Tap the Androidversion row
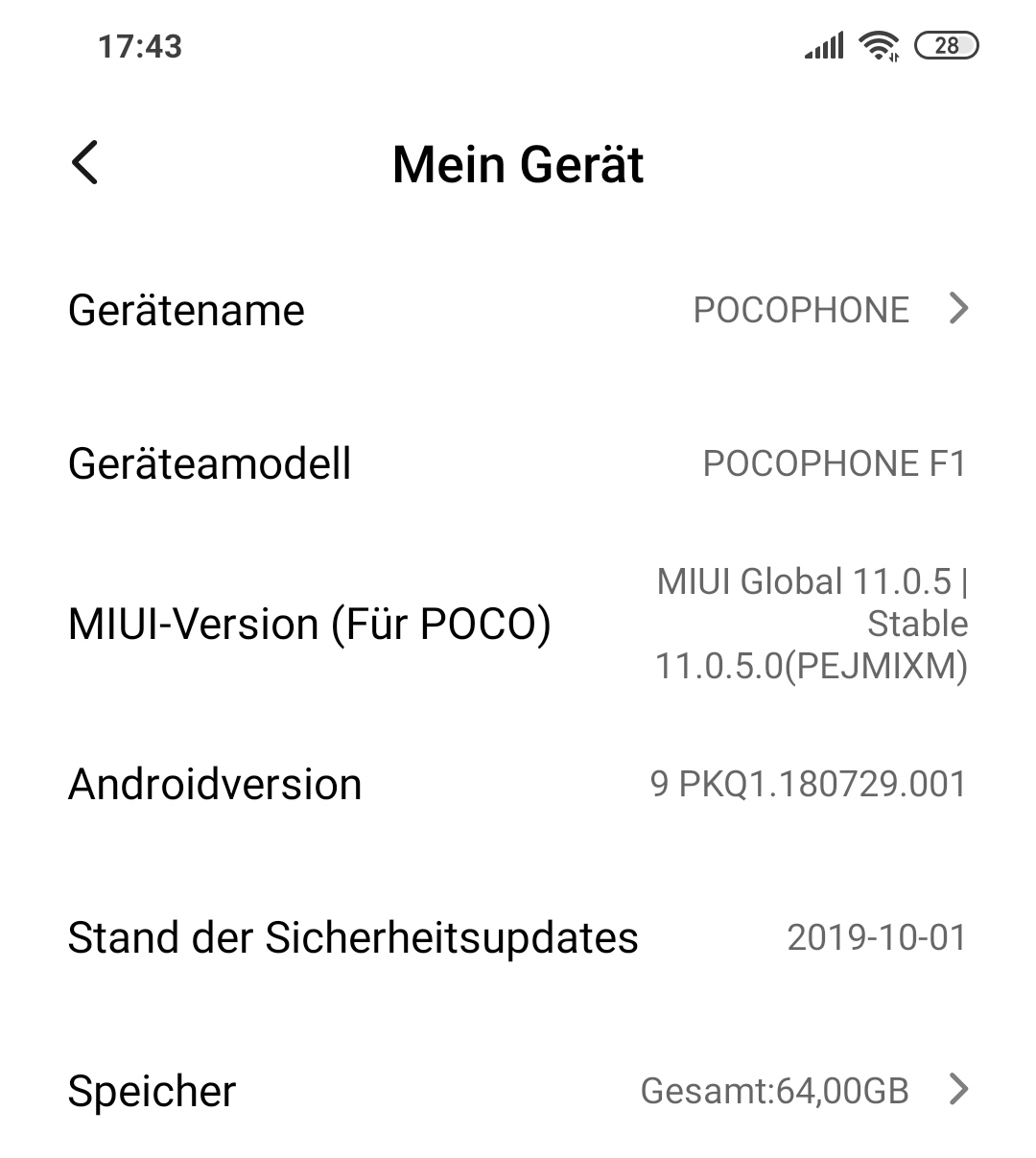1036x1158 pixels. 518,784
